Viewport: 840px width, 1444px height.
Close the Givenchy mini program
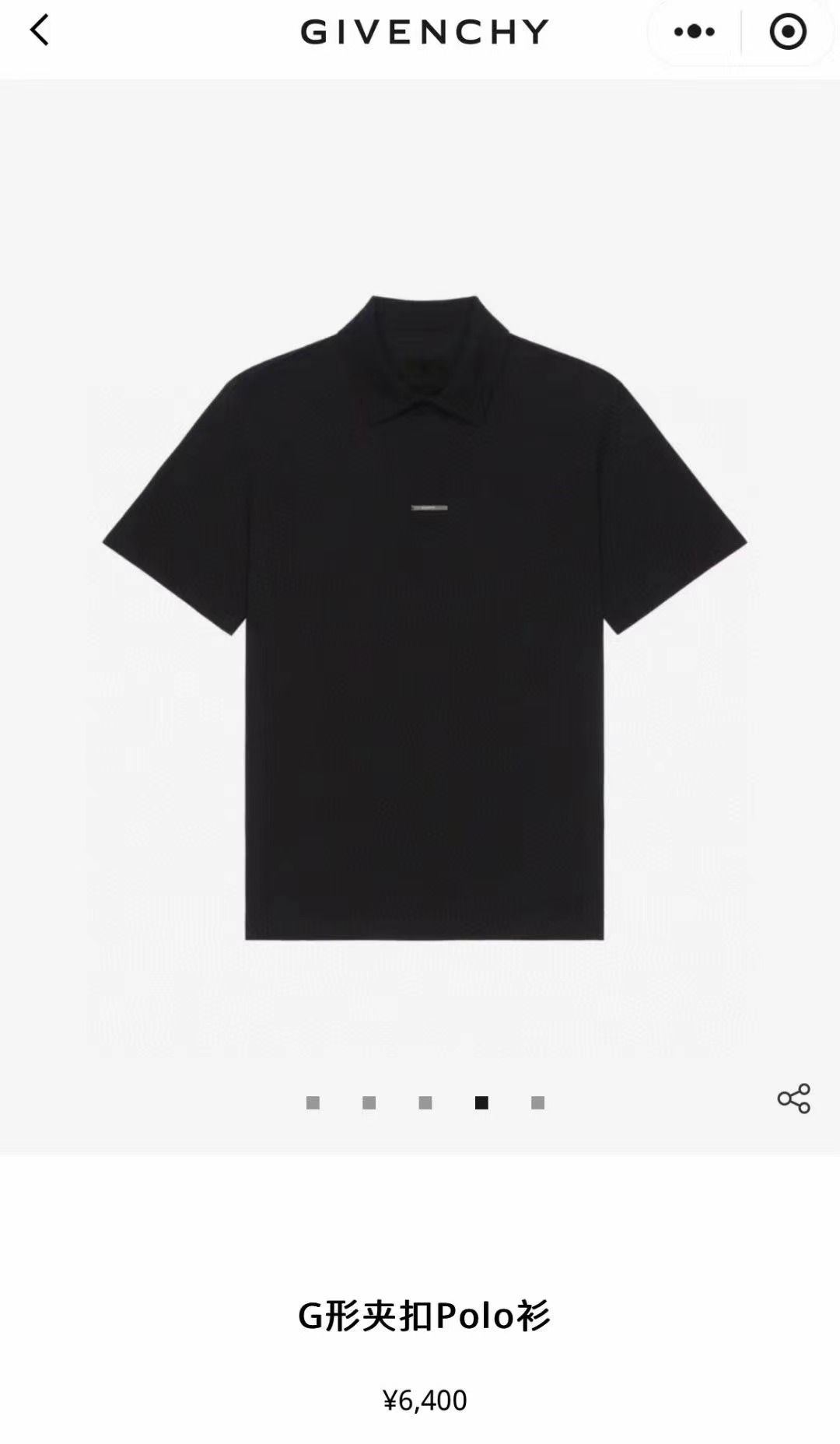coord(787,32)
